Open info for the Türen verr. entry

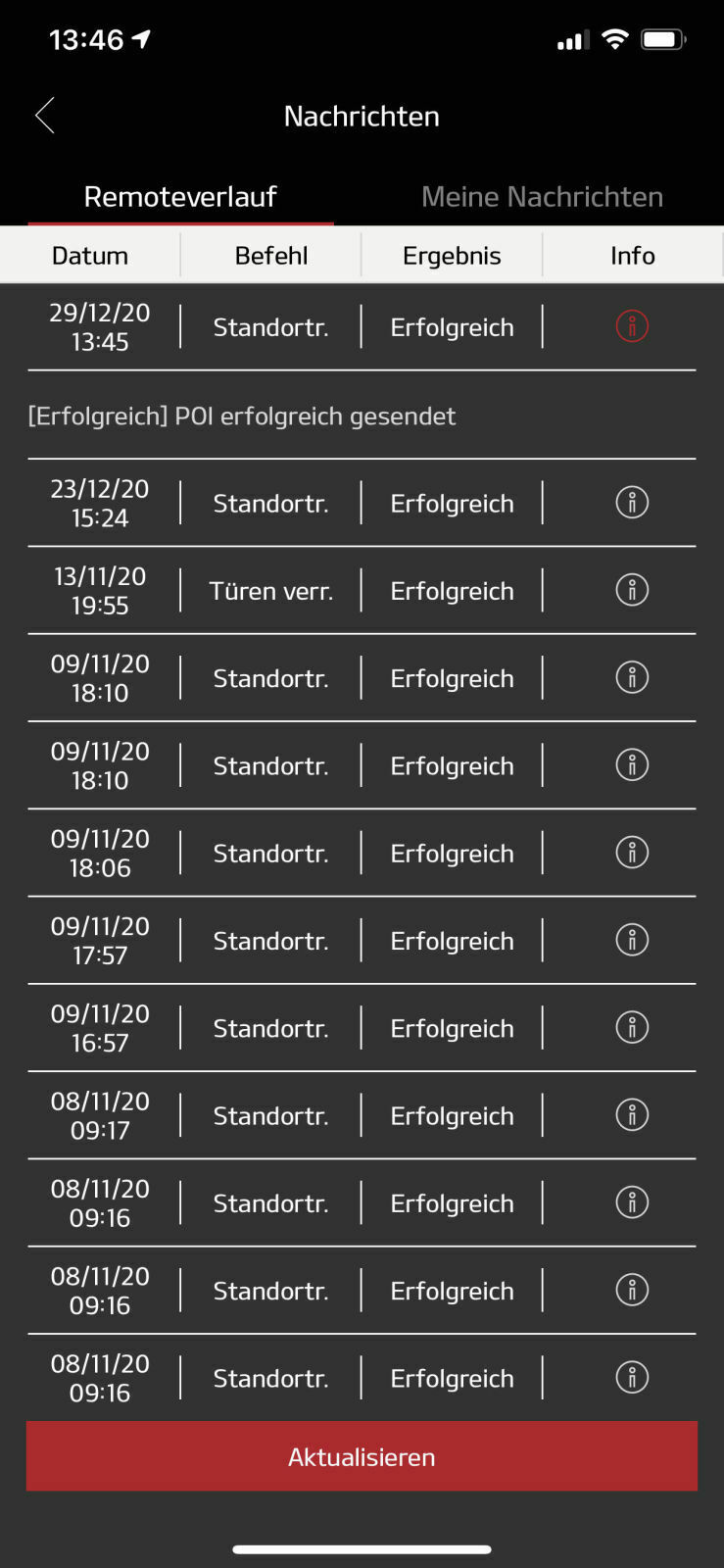click(632, 590)
